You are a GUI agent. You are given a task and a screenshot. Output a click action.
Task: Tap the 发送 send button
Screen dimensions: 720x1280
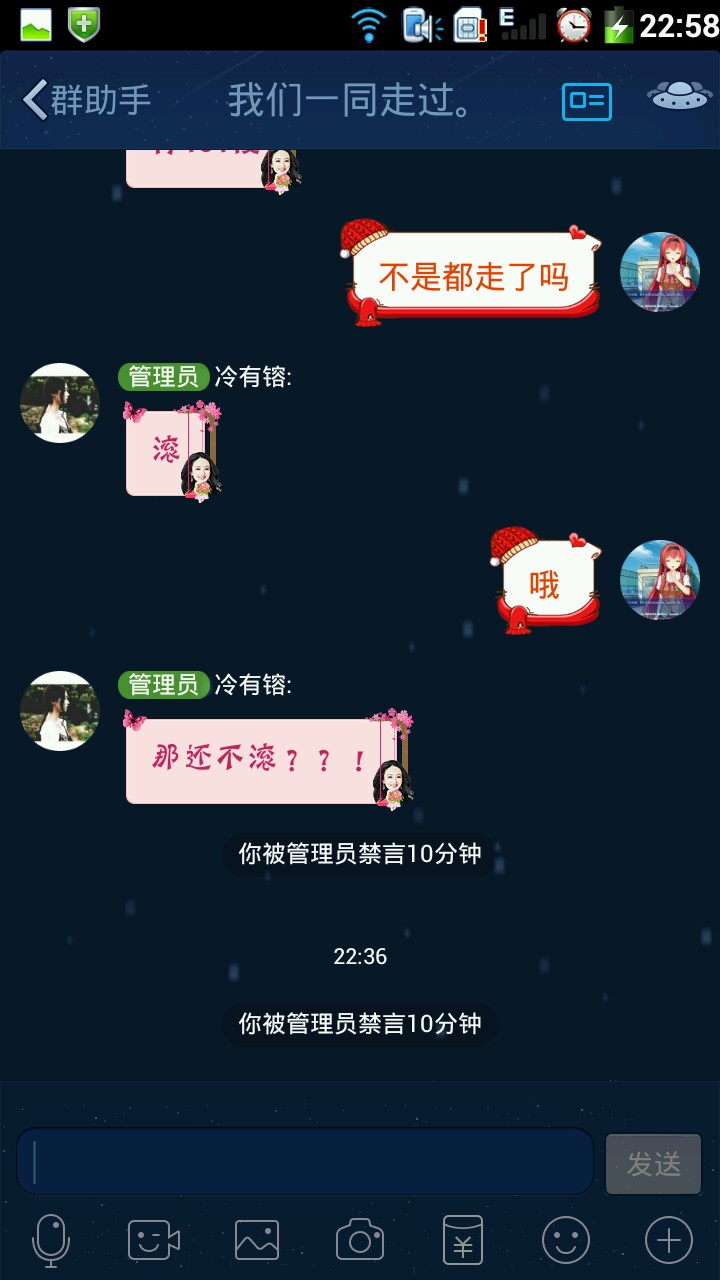[653, 1164]
